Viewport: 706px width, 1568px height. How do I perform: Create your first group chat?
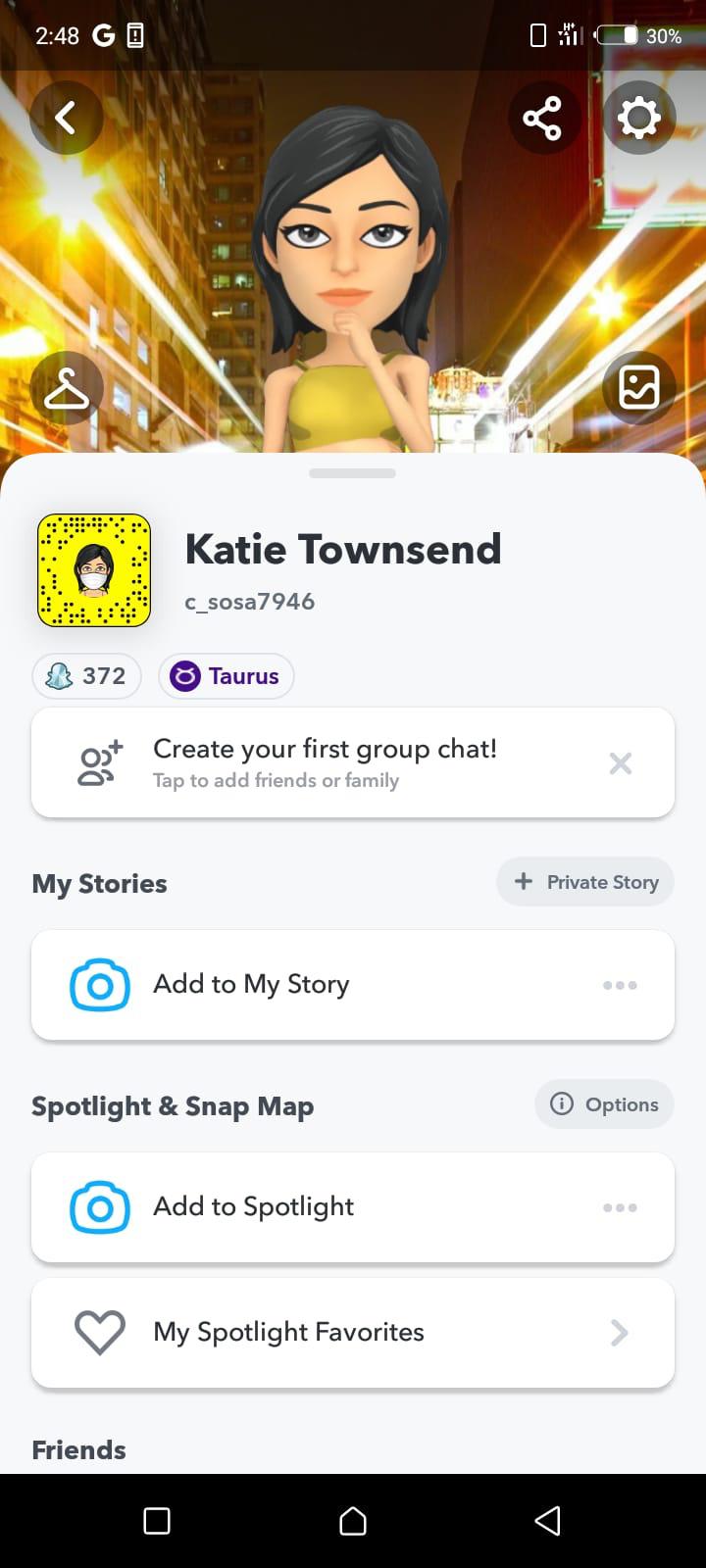pos(324,762)
